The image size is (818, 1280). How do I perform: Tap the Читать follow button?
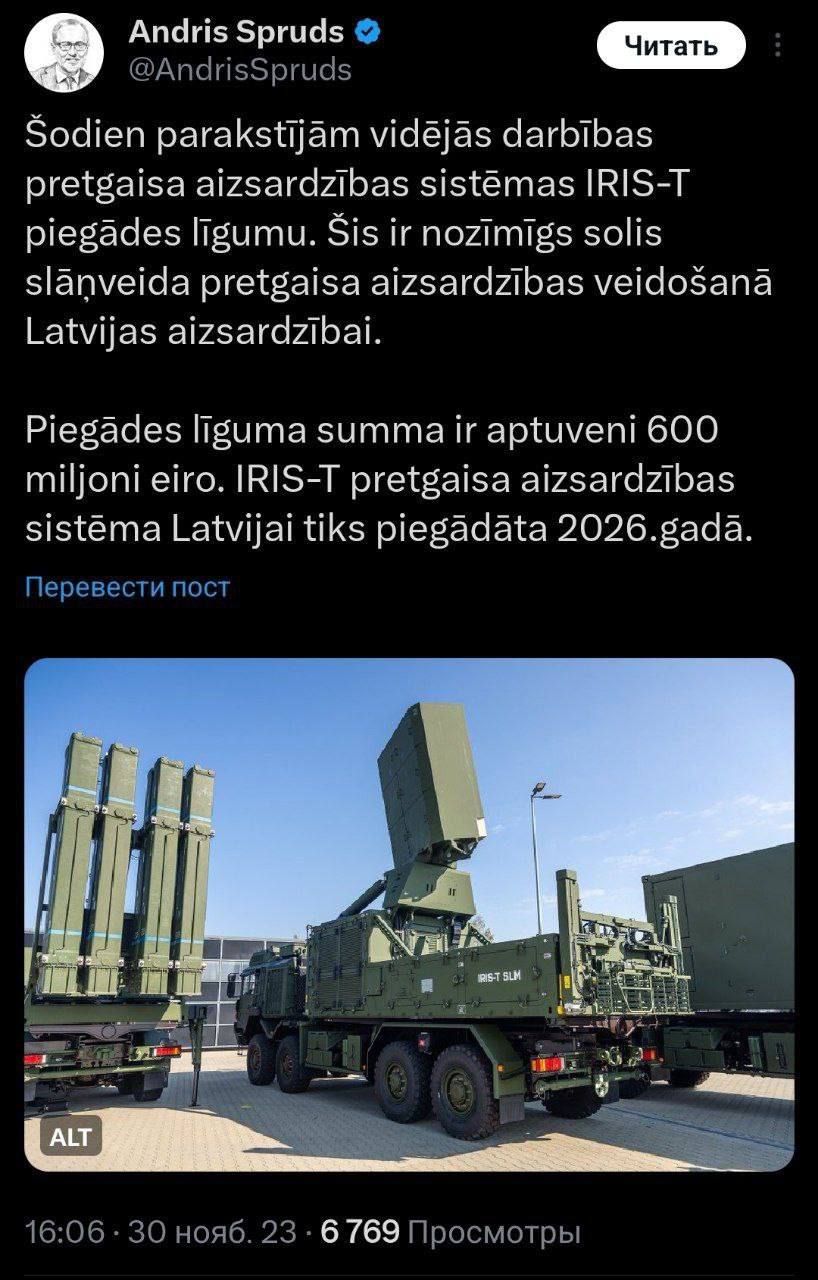[671, 45]
